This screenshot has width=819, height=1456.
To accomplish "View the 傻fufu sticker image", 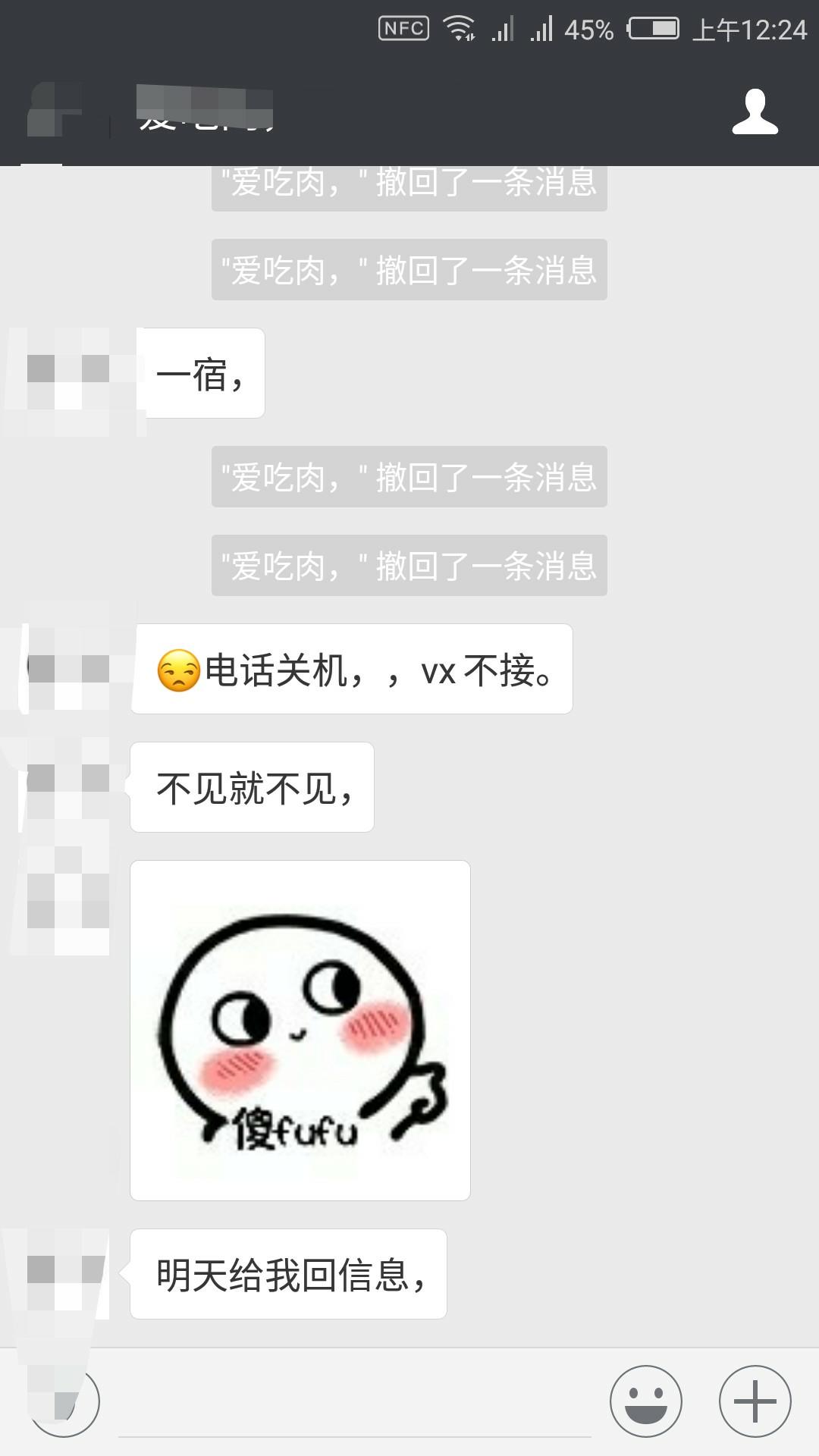I will 300,1030.
